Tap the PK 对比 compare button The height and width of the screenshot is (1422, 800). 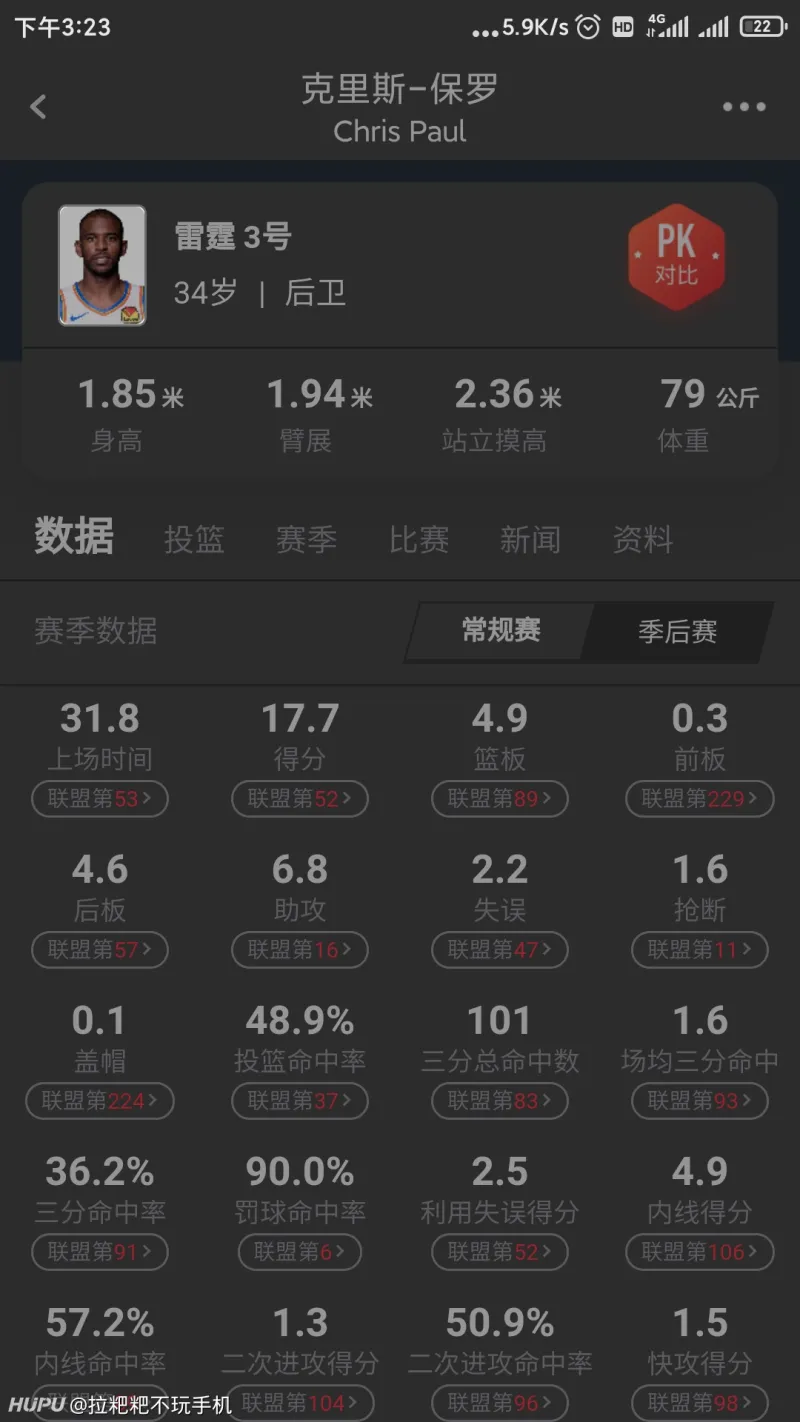[676, 257]
